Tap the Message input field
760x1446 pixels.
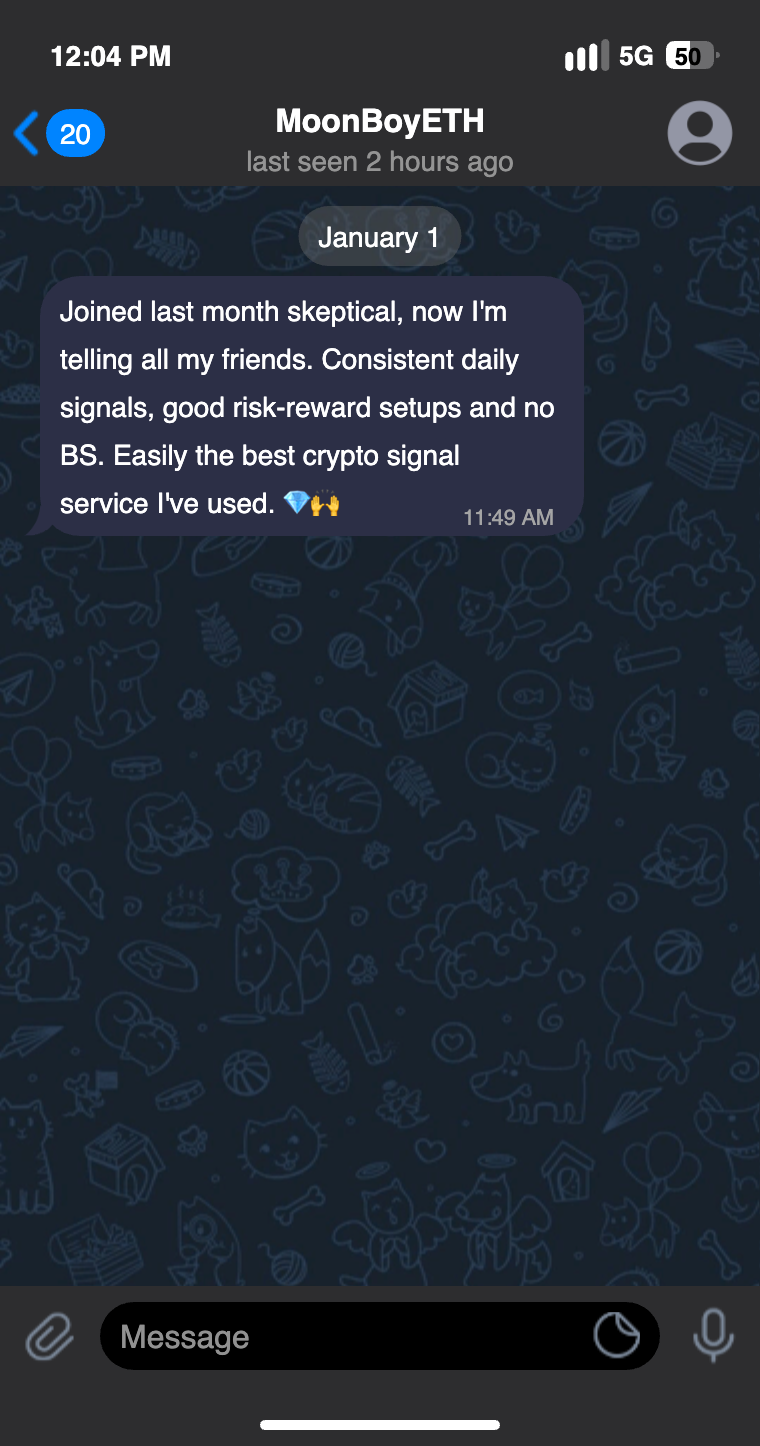300,1336
